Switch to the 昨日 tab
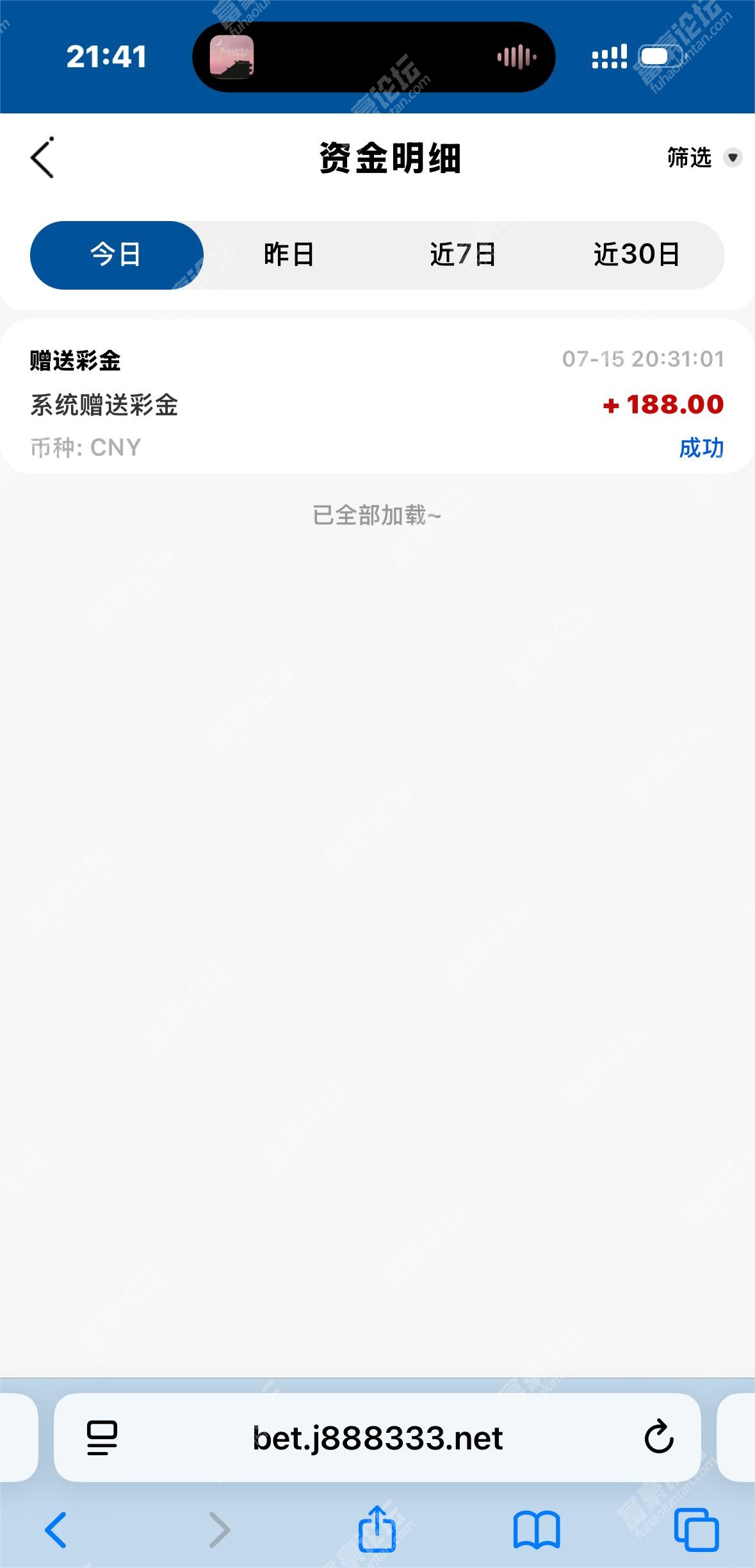The image size is (755, 1568). coord(289,255)
